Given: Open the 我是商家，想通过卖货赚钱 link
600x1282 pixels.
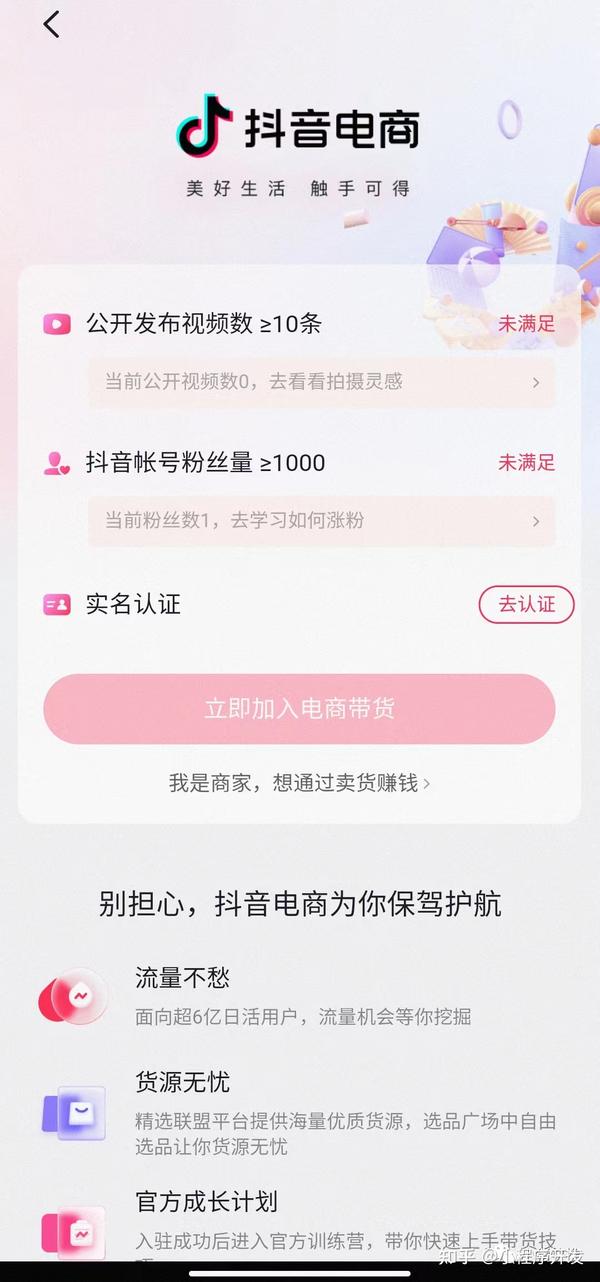Looking at the screenshot, I should pos(299,783).
